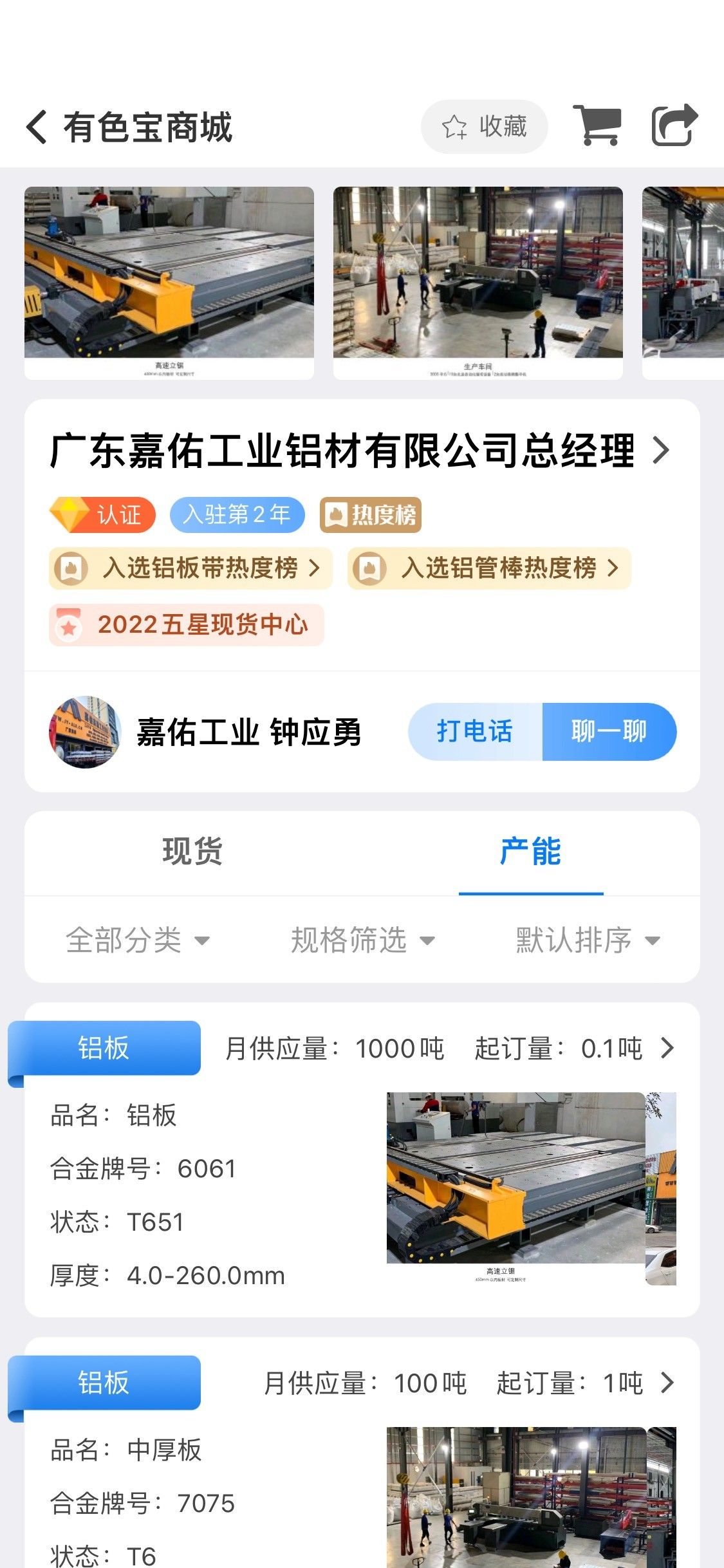
Task: View the 高速立锯 factory photo
Action: coord(169,282)
